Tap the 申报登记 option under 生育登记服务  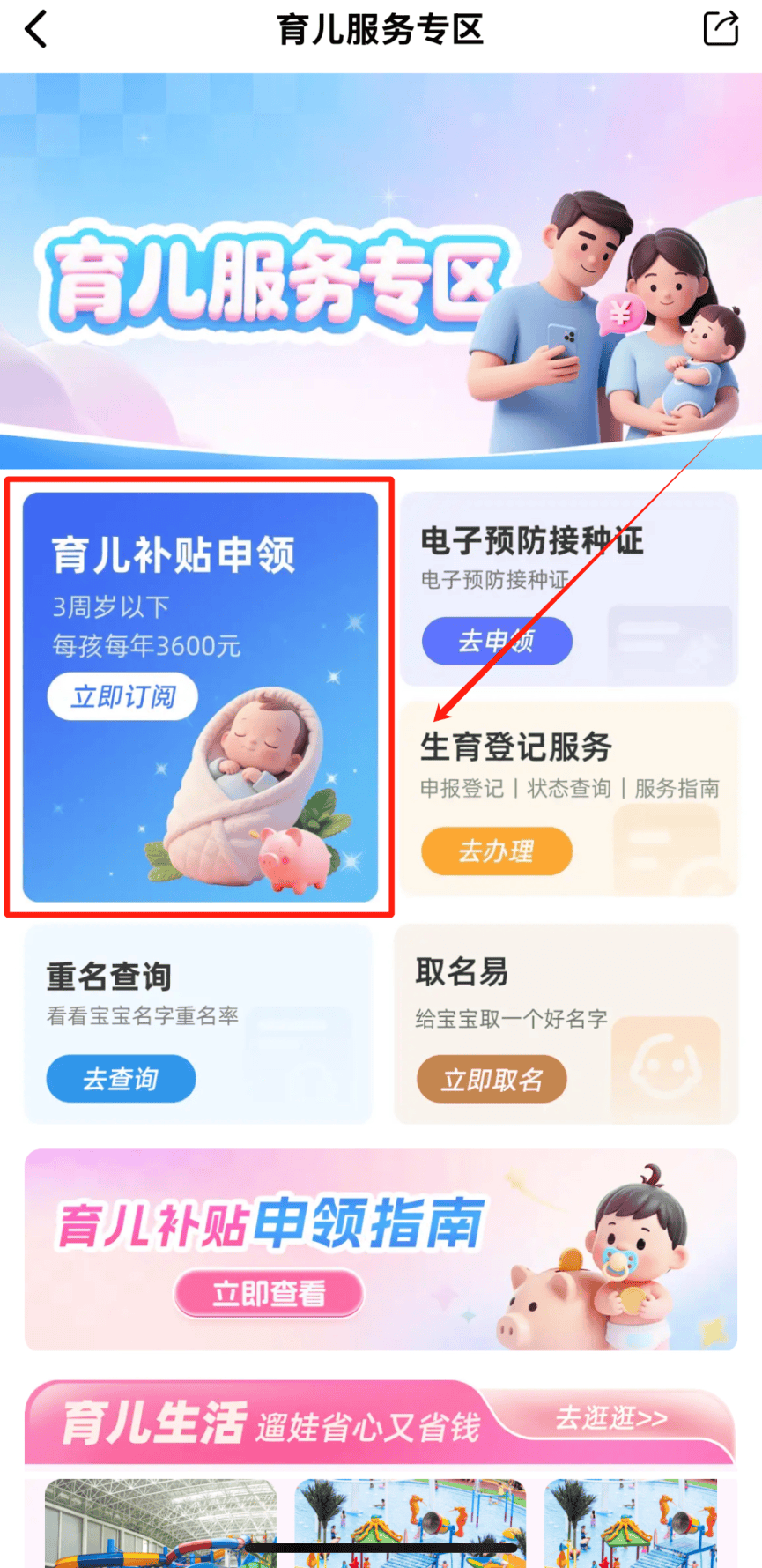tap(459, 788)
